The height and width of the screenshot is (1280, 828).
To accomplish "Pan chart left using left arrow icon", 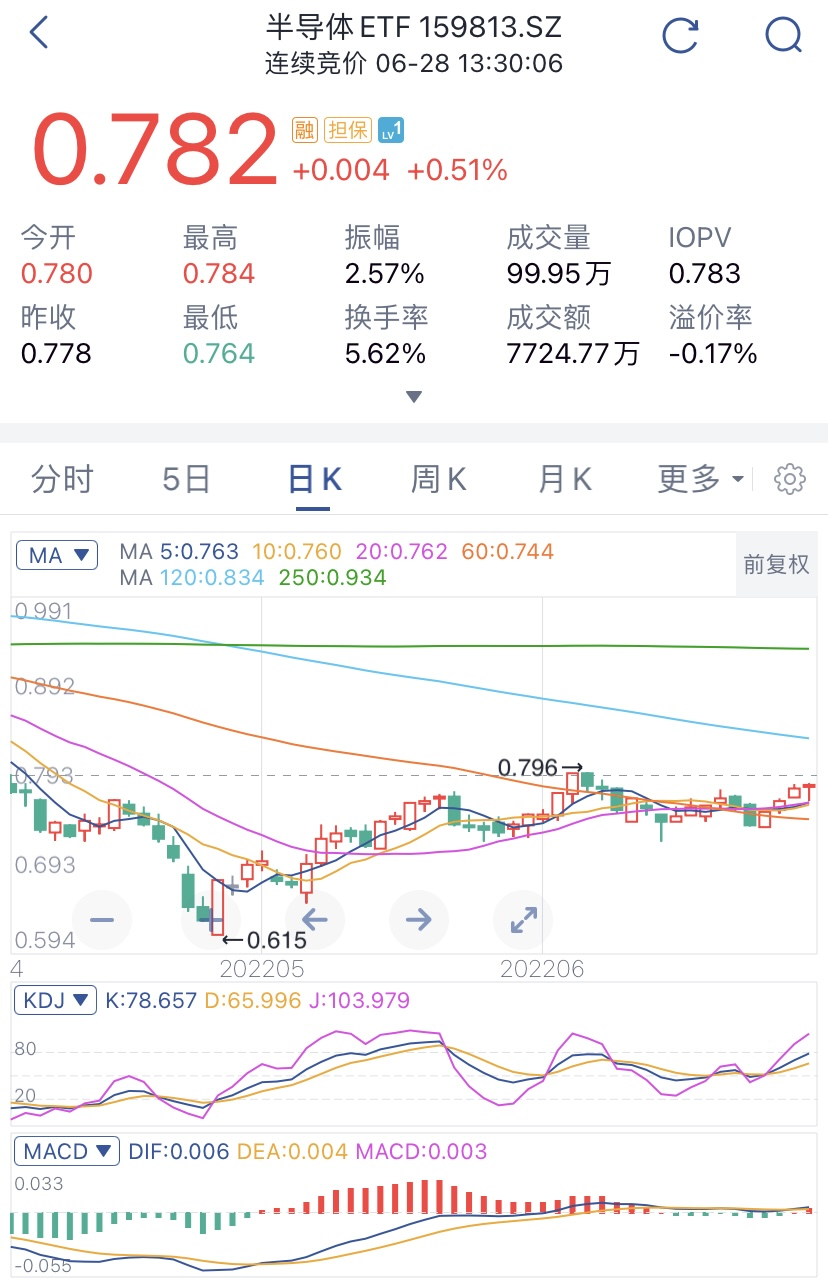I will (x=314, y=919).
